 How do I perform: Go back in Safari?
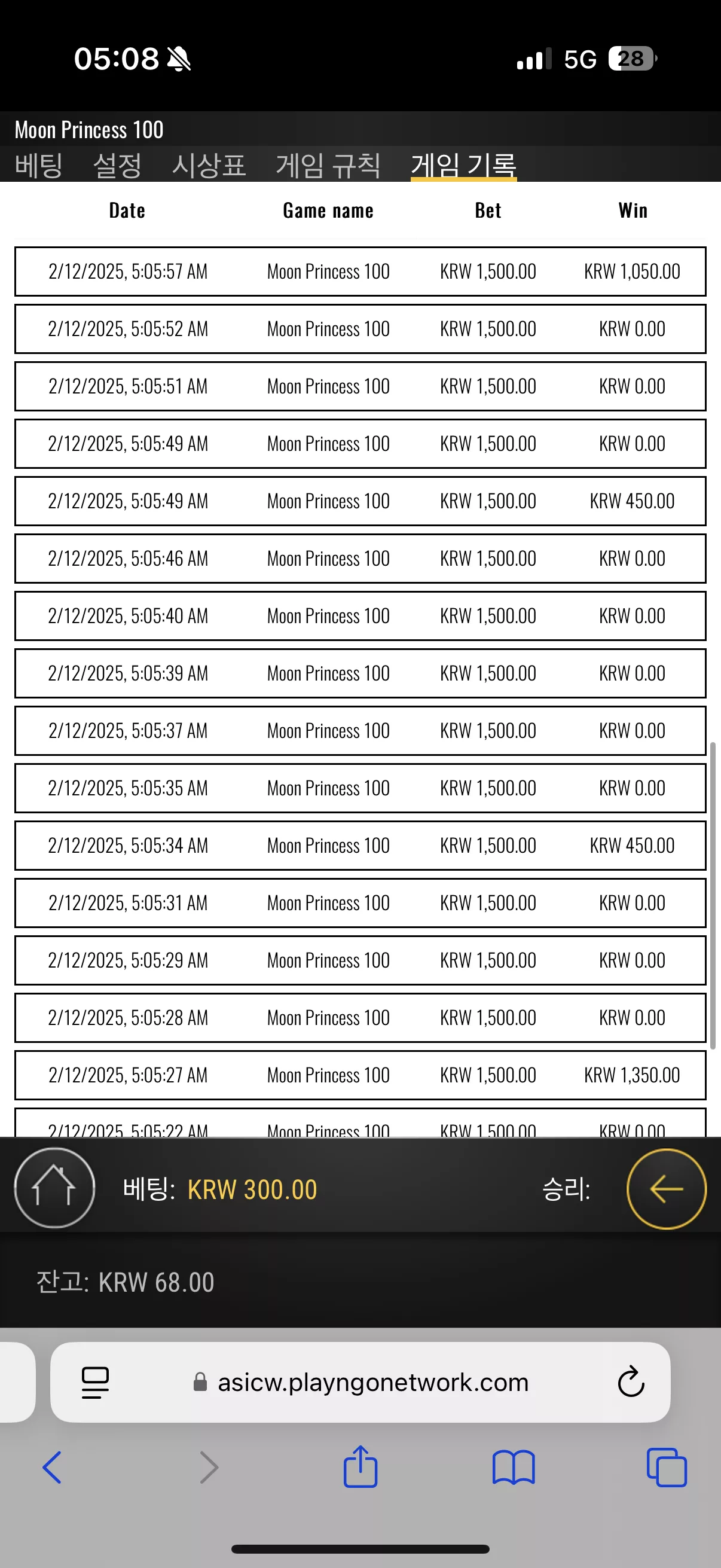point(52,1468)
